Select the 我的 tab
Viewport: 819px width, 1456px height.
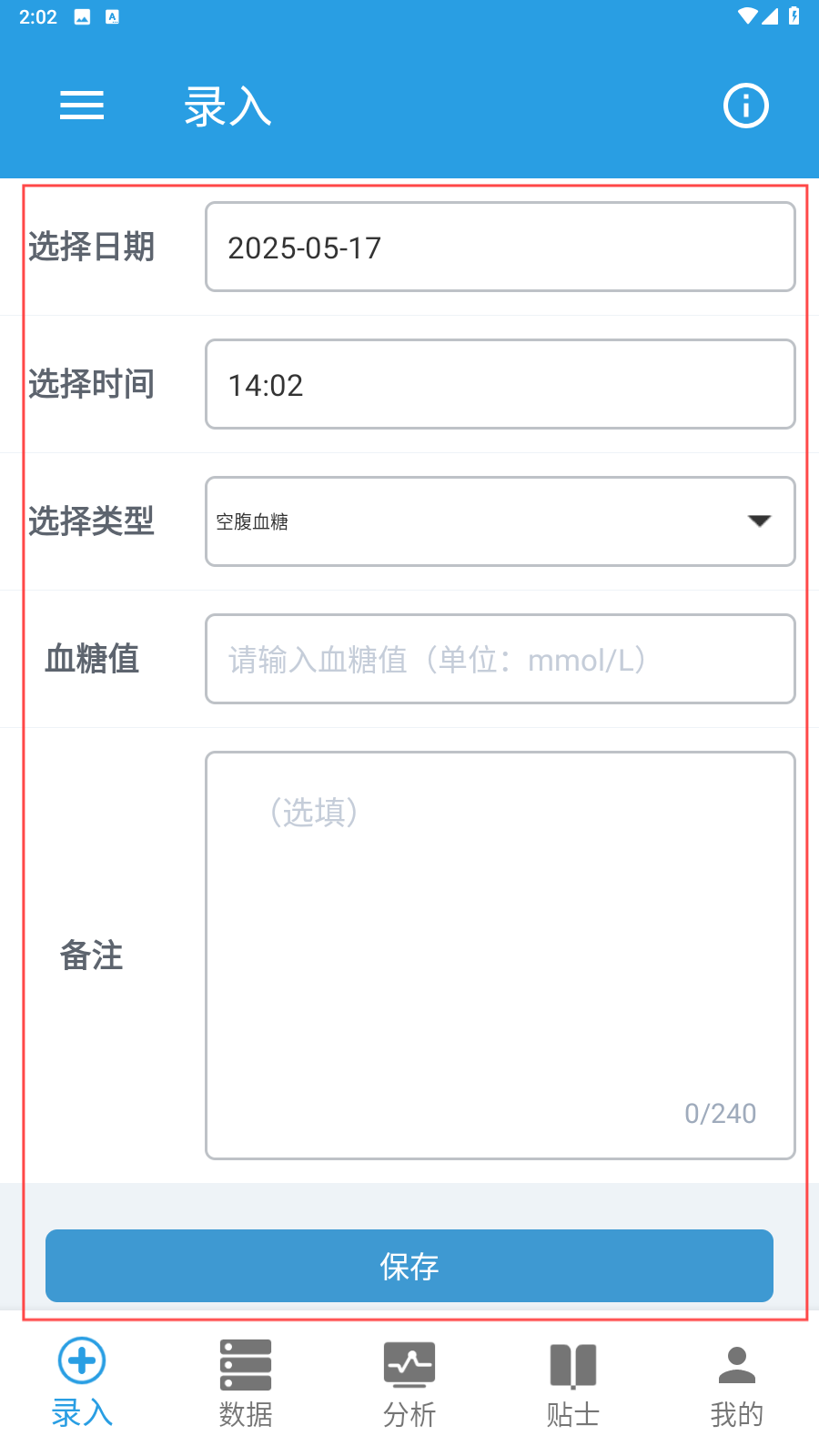pos(737,1383)
